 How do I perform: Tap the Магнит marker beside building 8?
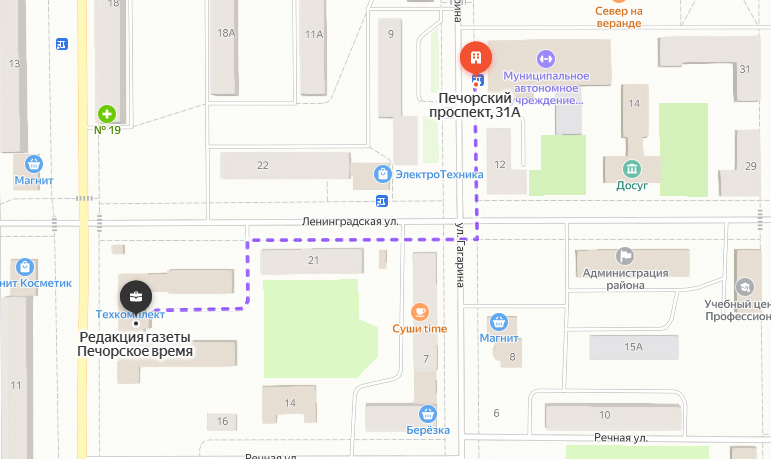click(499, 322)
